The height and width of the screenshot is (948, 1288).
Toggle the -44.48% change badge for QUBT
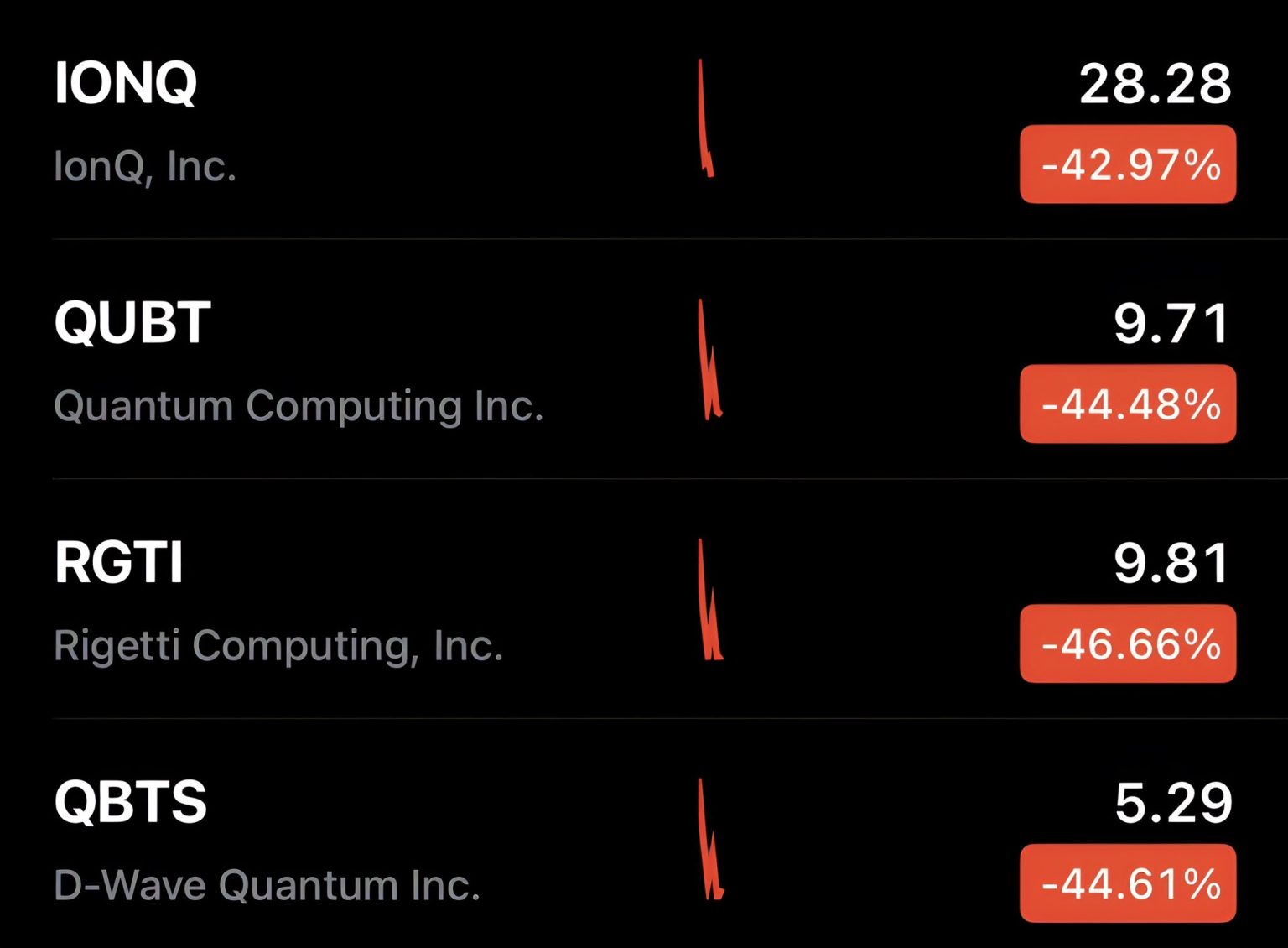1127,404
